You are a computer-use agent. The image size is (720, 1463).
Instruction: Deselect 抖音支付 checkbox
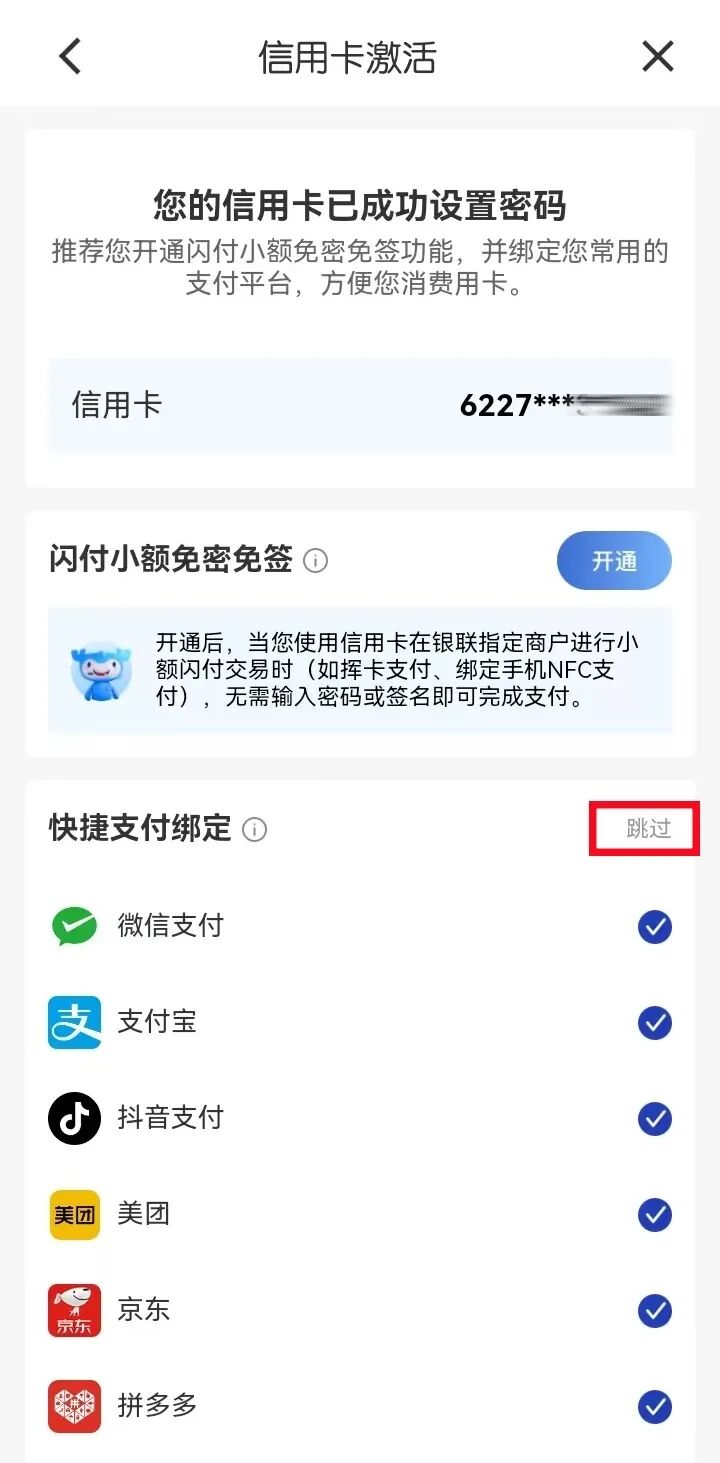pyautogui.click(x=655, y=1119)
